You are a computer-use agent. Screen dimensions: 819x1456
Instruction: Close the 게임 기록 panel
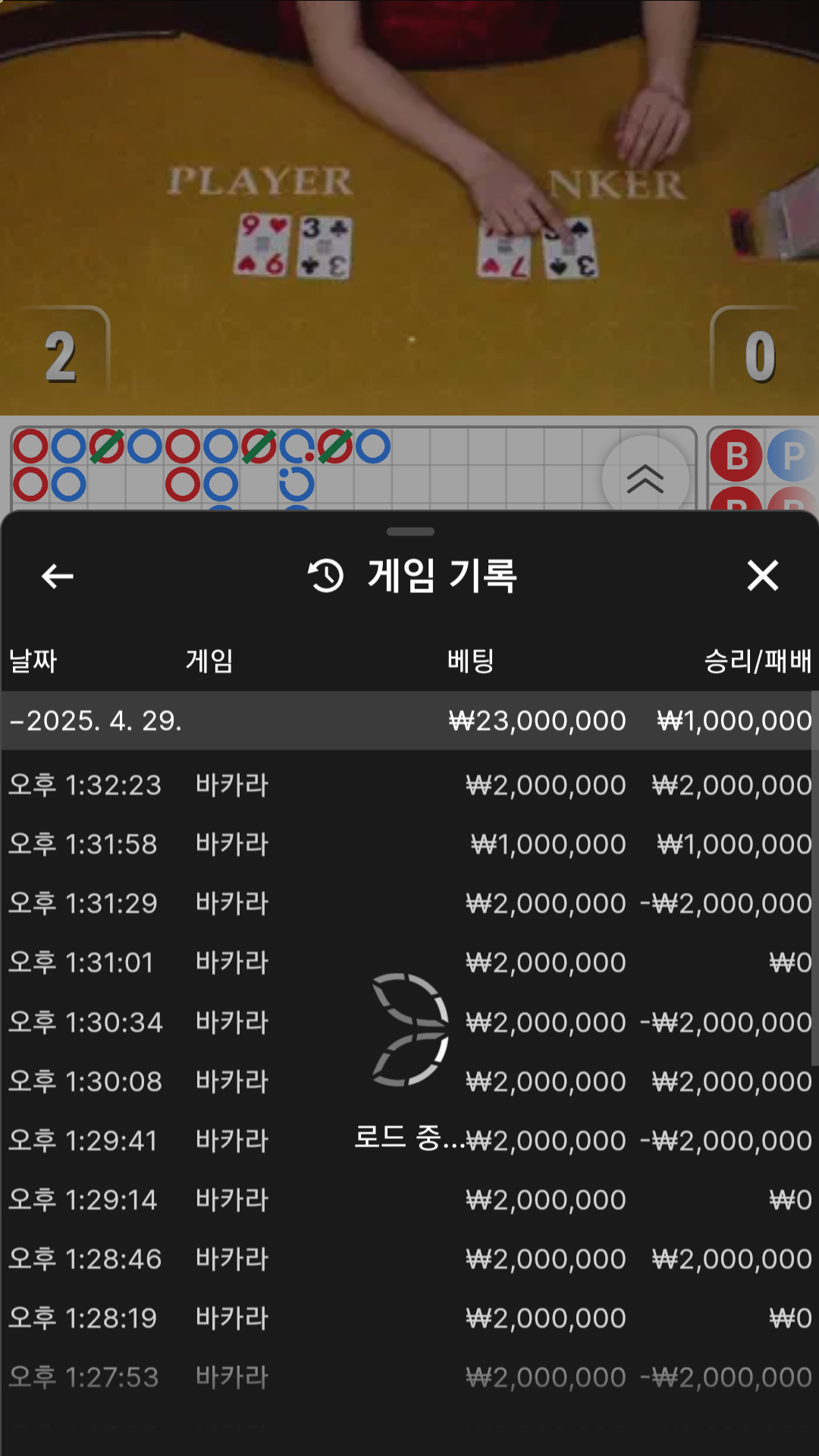tap(762, 576)
